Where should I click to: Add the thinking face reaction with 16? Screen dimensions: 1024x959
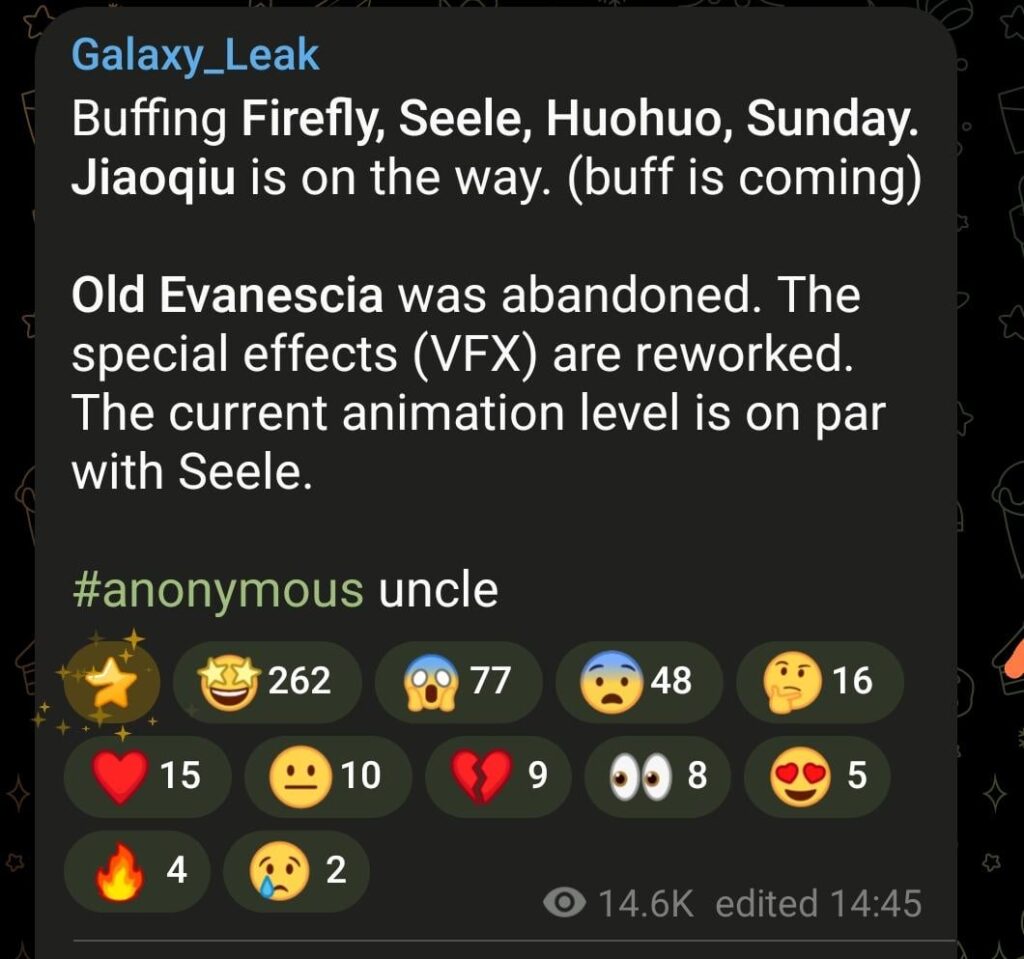coord(819,682)
